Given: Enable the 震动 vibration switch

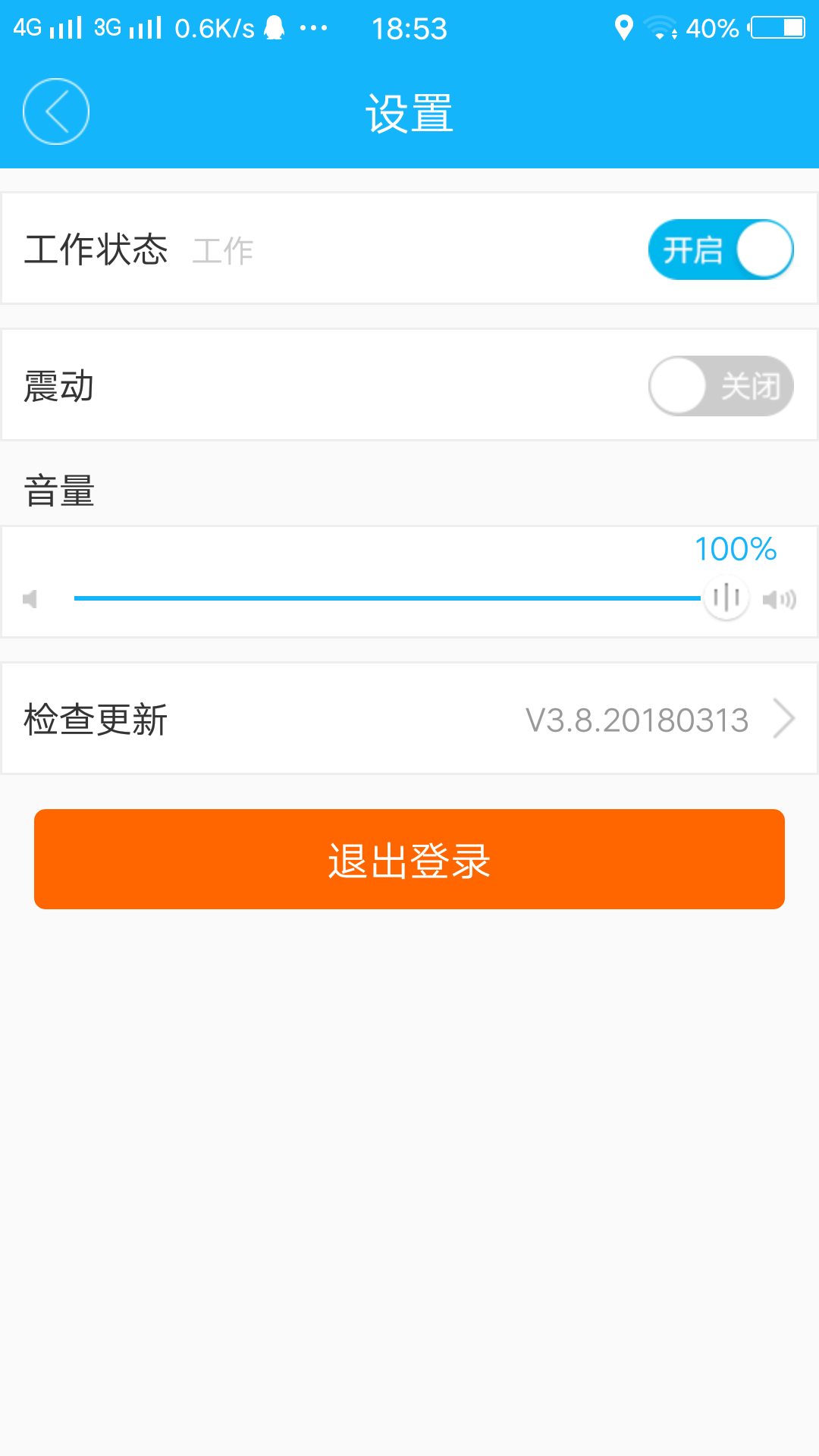Looking at the screenshot, I should tap(720, 386).
